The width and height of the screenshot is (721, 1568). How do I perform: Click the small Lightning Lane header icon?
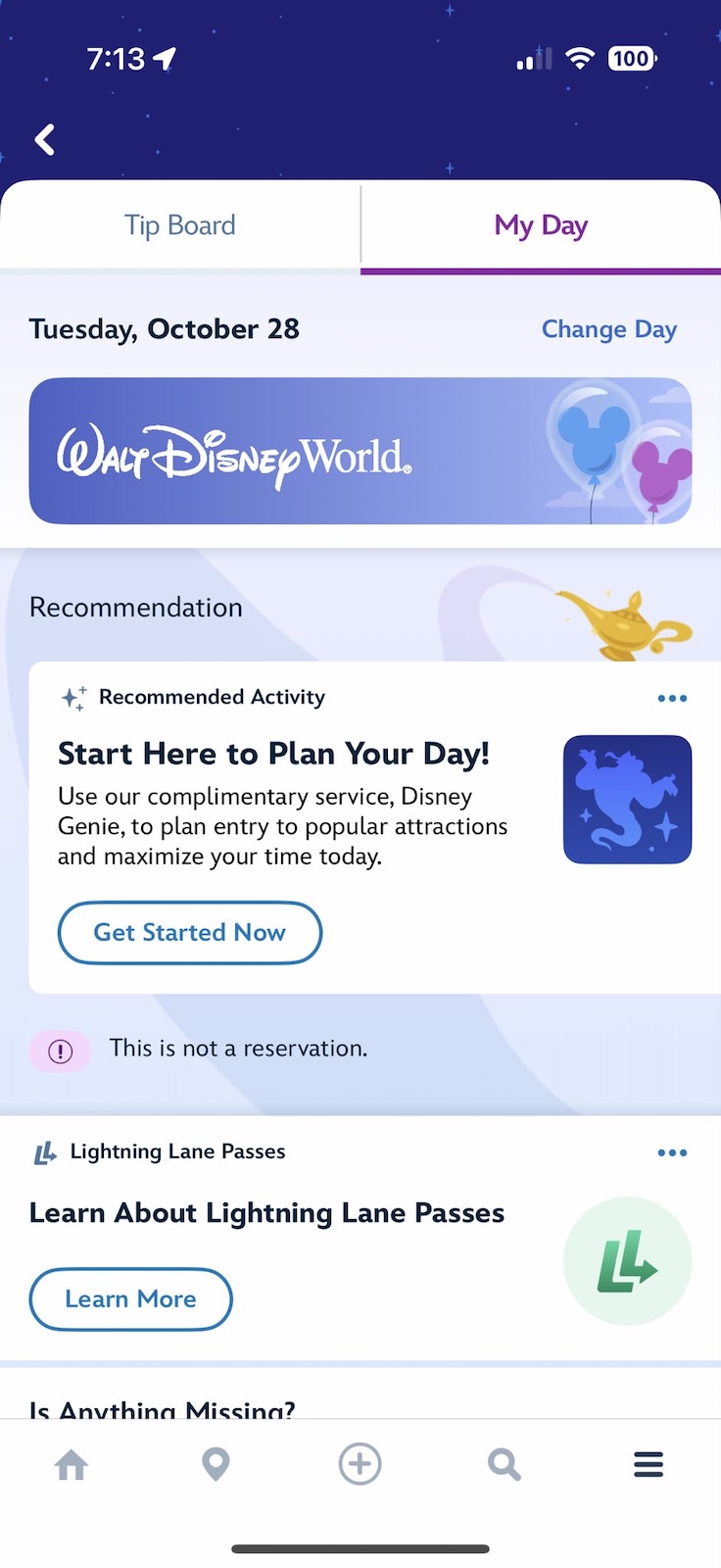click(x=44, y=1152)
